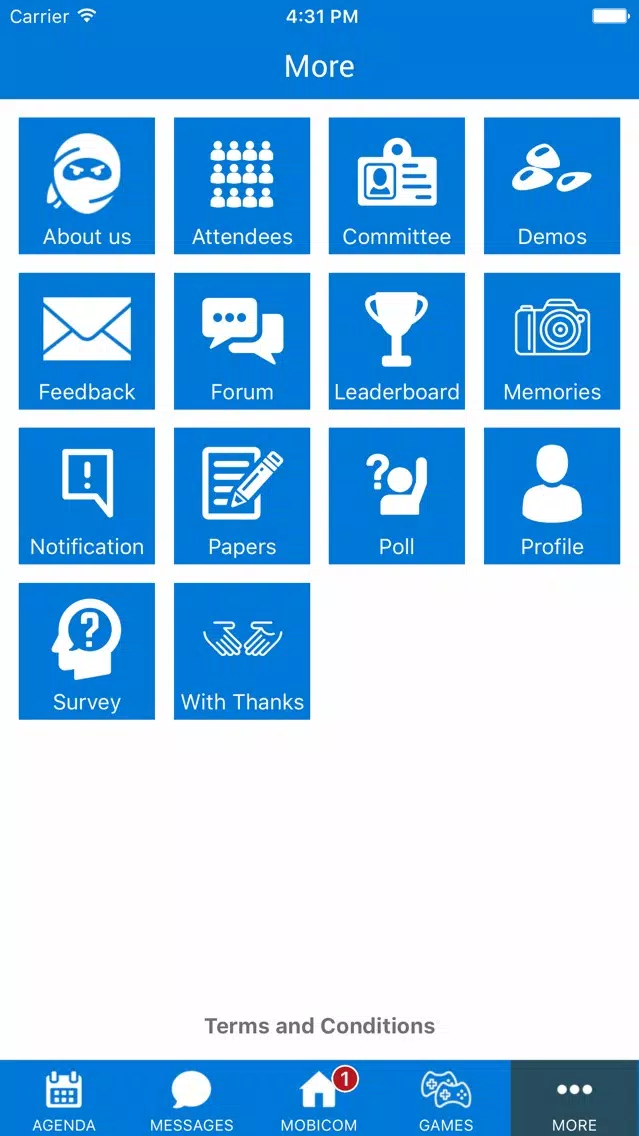Viewport: 639px width, 1136px height.
Task: Browse the Papers section
Action: tap(242, 496)
